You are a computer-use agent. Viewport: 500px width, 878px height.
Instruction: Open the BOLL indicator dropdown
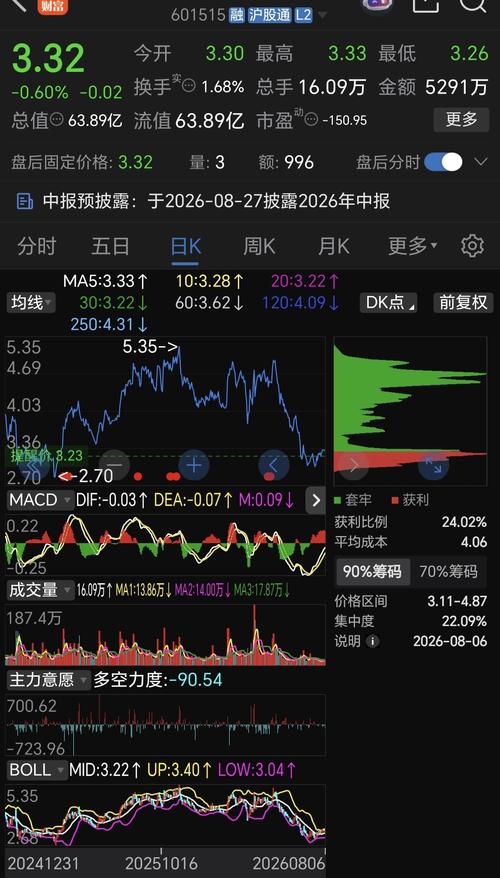tap(37, 770)
